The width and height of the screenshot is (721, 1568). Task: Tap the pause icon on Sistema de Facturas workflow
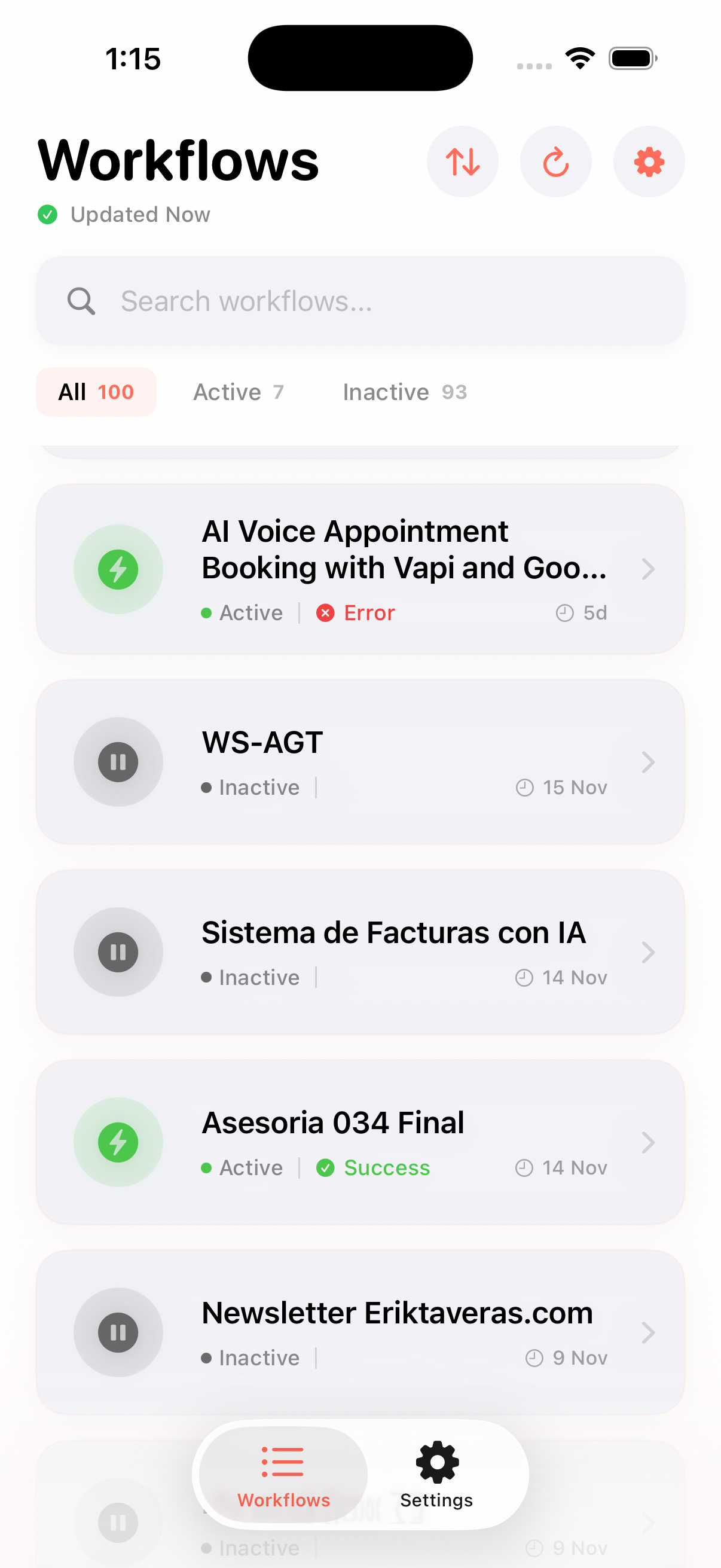pyautogui.click(x=118, y=952)
